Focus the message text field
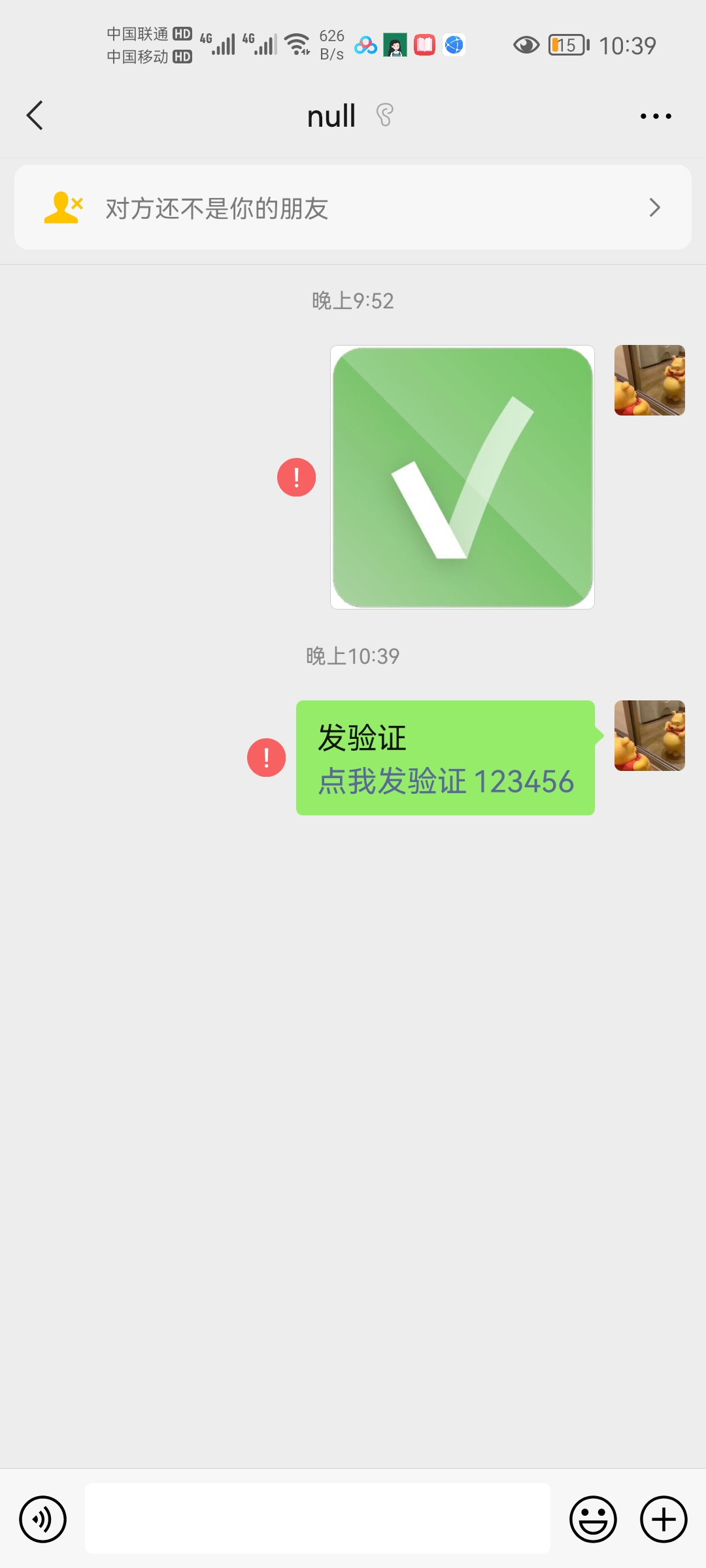 [317, 1518]
